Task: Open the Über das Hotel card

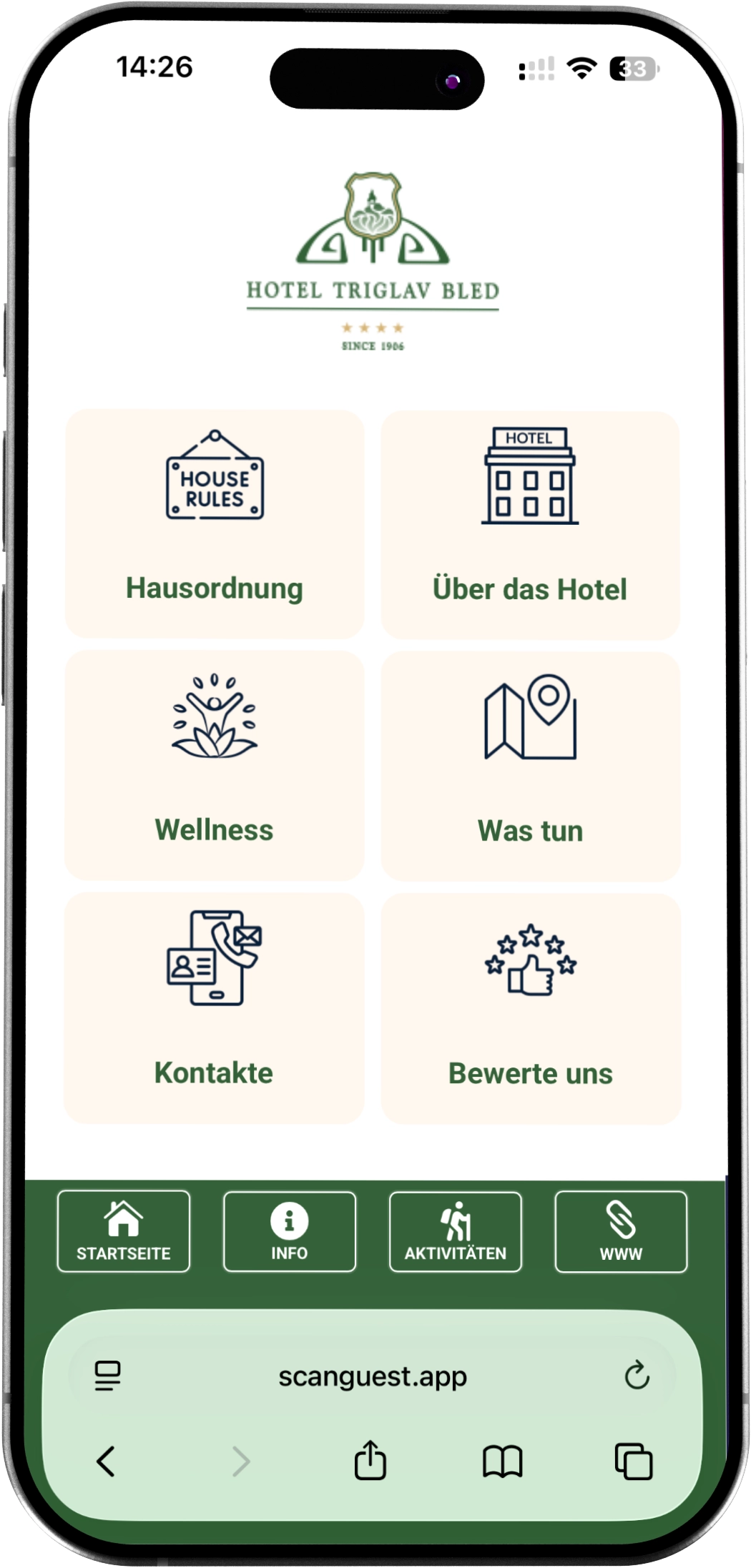Action: pos(530,525)
